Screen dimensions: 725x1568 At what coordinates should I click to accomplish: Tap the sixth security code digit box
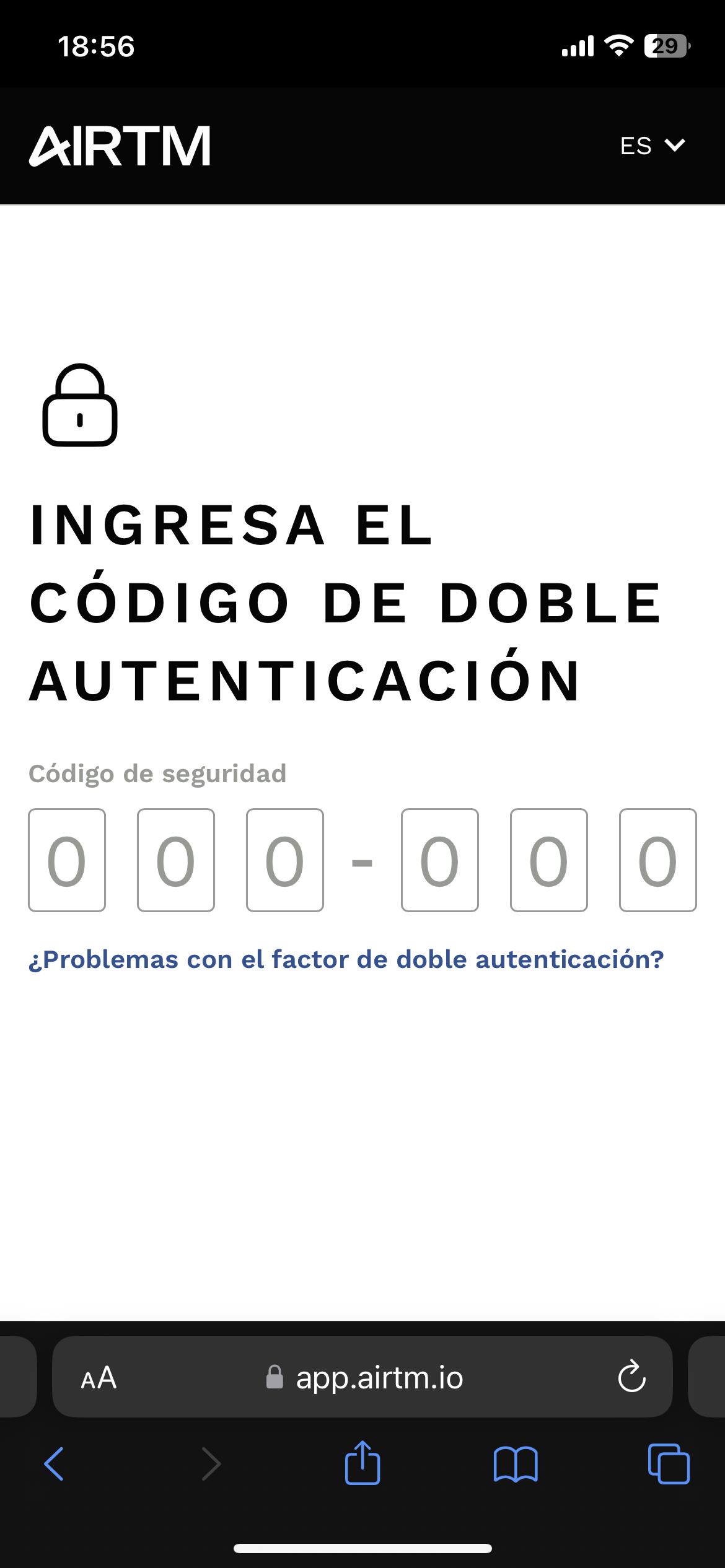(658, 860)
